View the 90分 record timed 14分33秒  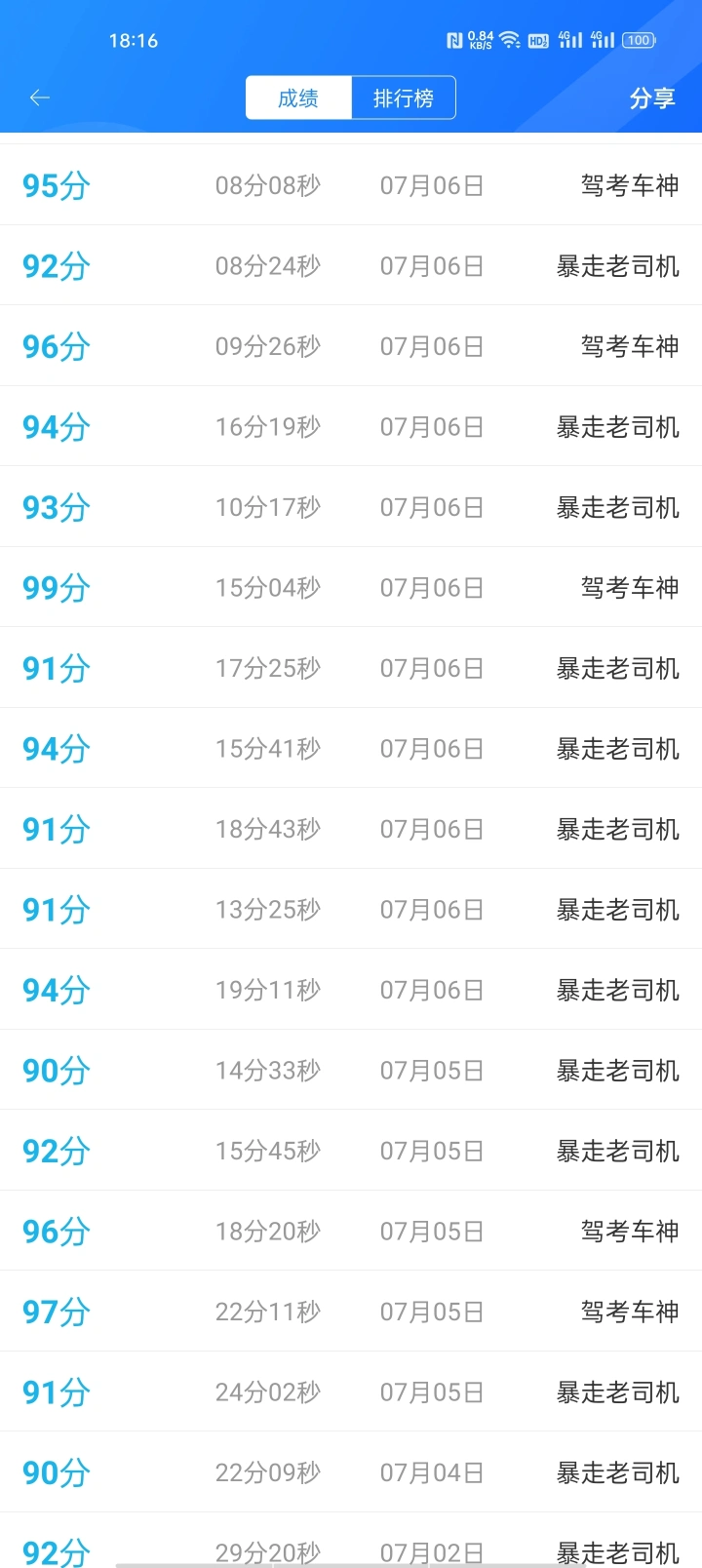point(351,1070)
